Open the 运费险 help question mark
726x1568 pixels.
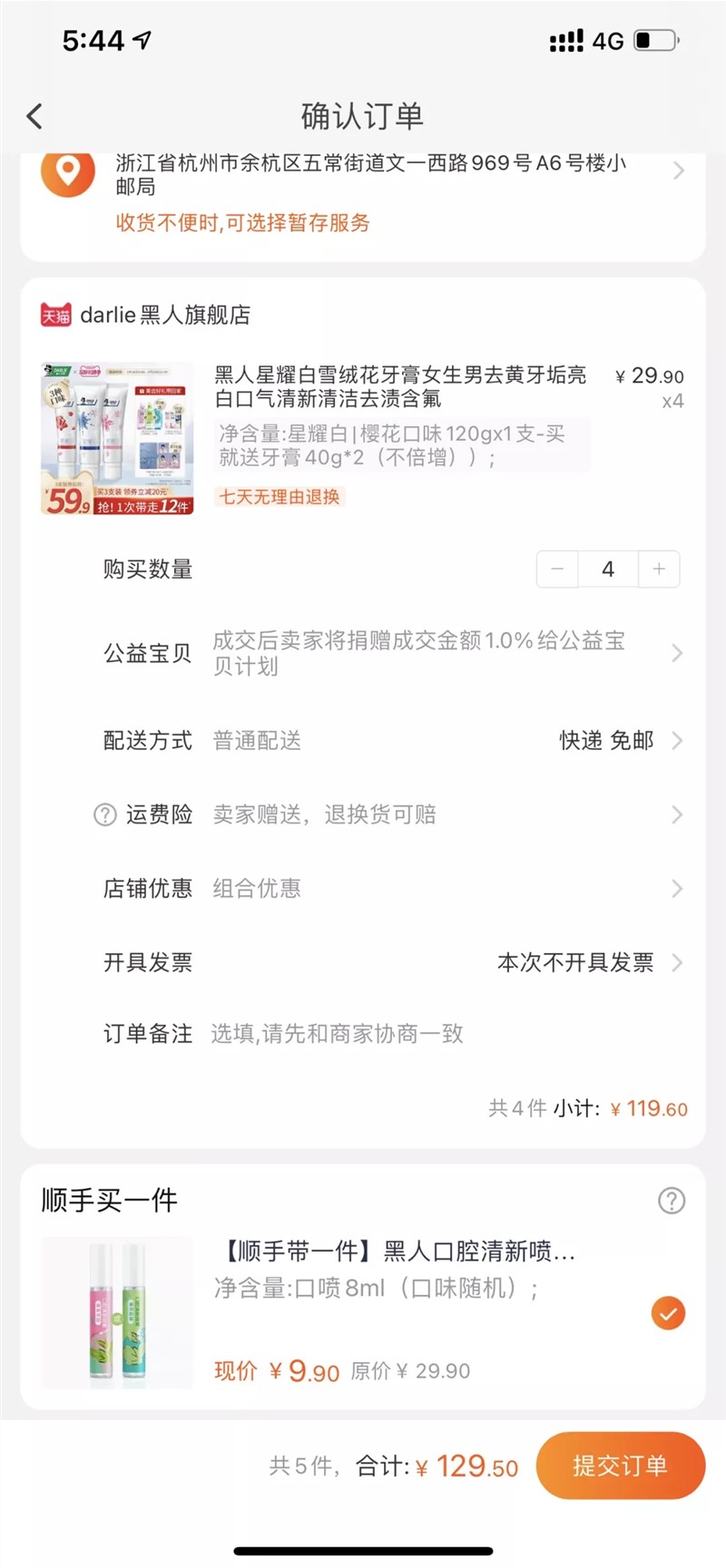click(105, 814)
